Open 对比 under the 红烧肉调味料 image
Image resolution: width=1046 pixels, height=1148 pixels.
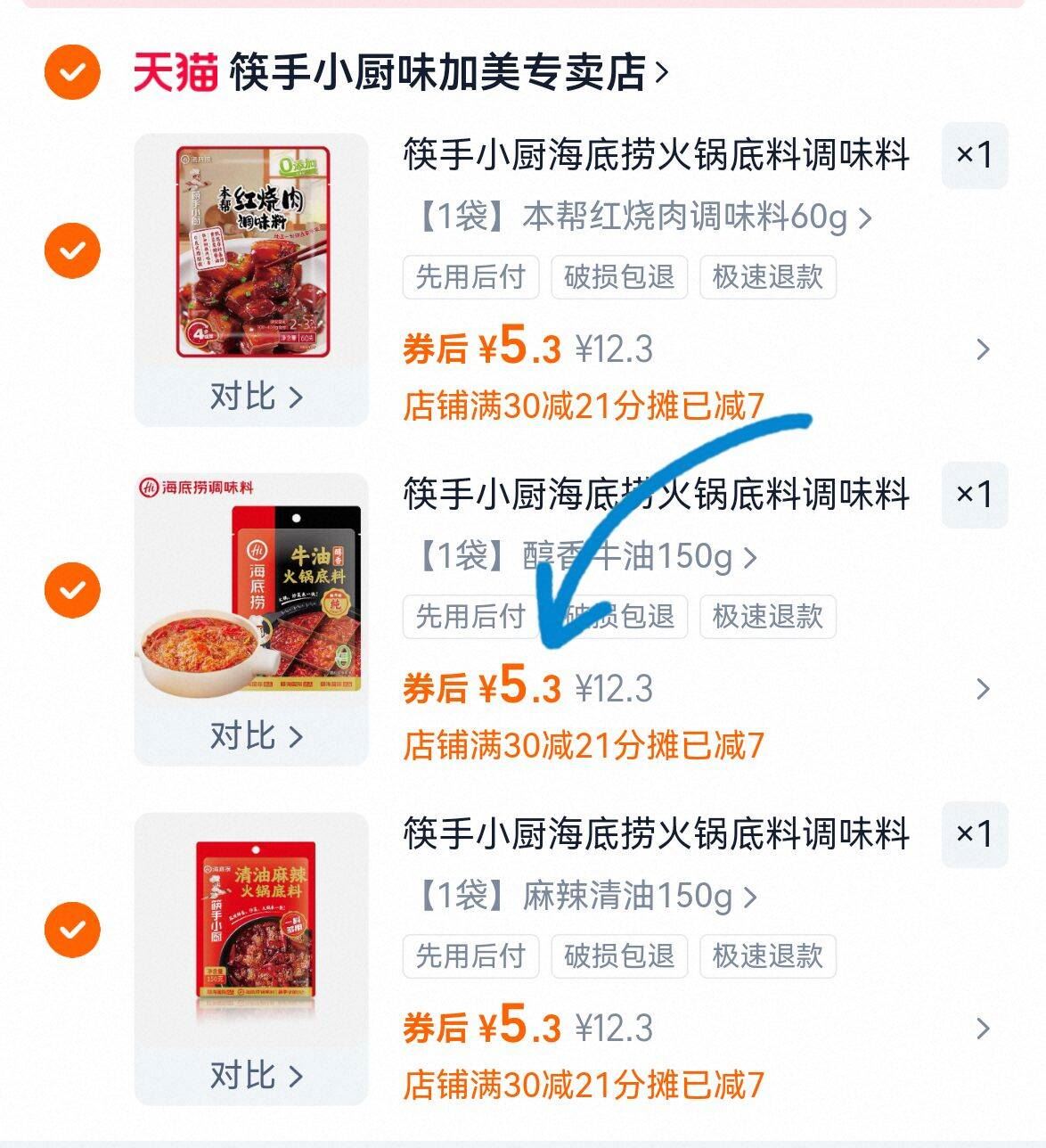tap(255, 397)
